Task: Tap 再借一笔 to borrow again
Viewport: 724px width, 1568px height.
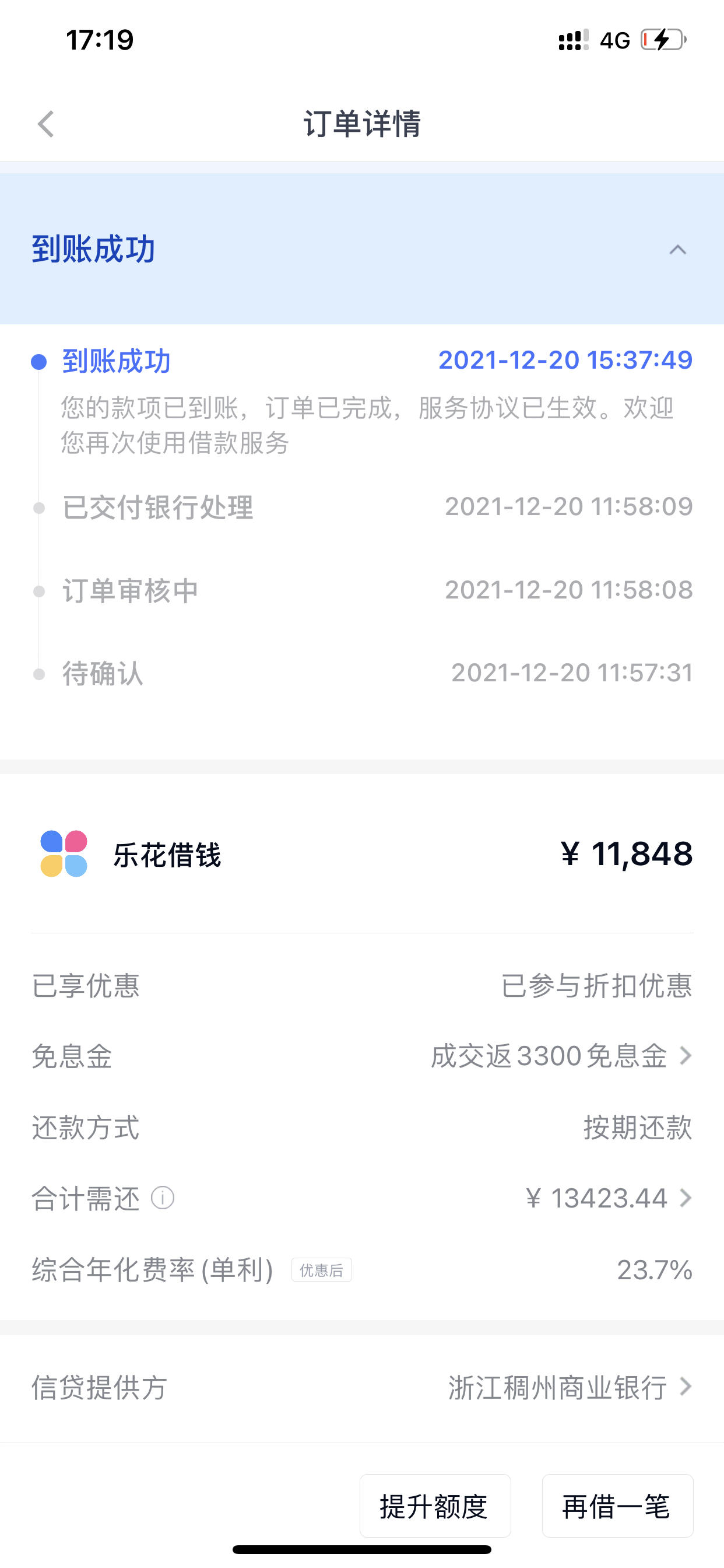Action: click(x=617, y=1506)
